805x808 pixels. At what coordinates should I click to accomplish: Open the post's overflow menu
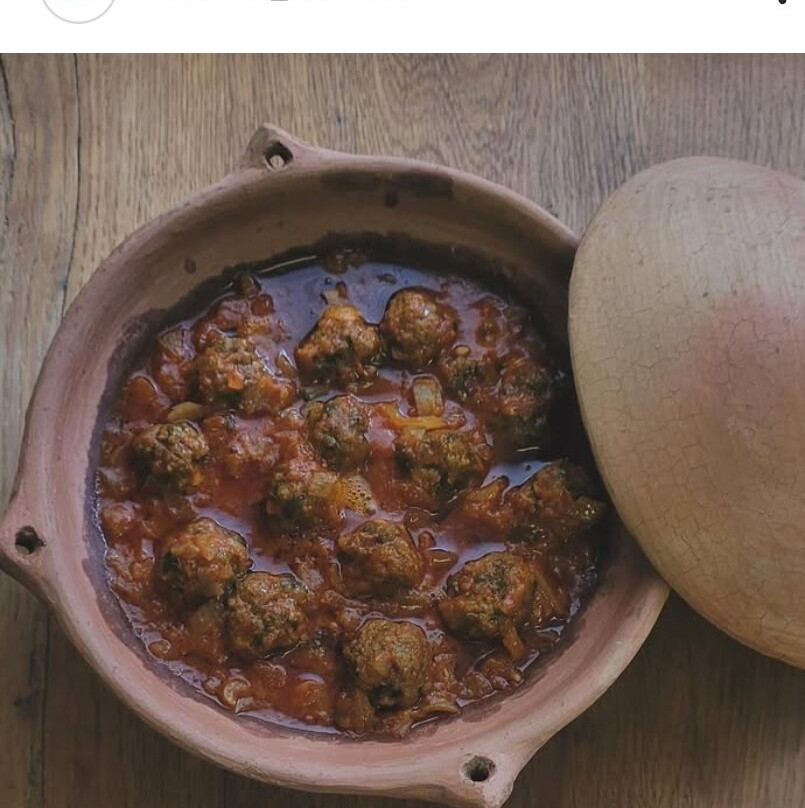pos(782,3)
